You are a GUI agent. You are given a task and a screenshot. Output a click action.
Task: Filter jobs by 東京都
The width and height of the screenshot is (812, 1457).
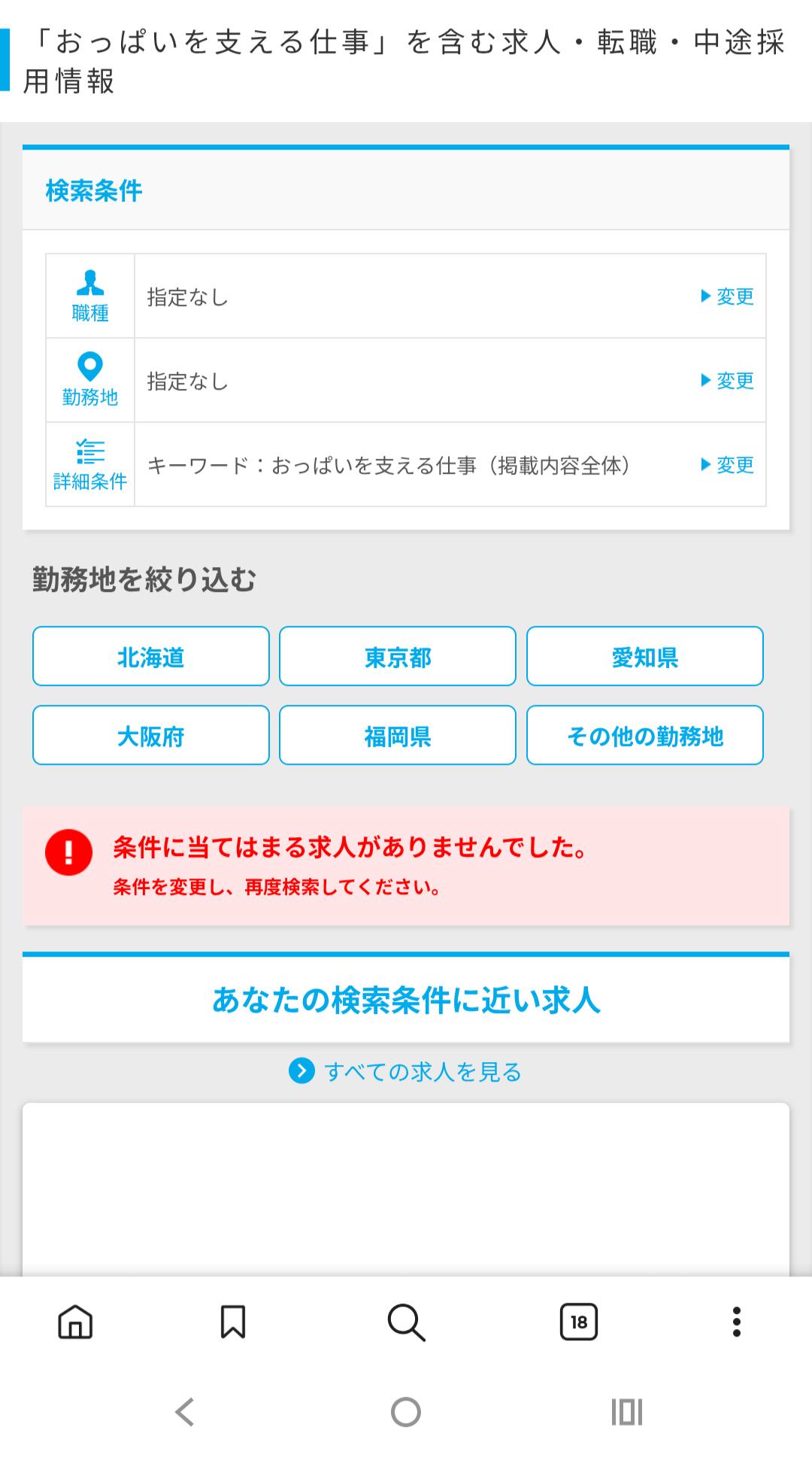397,657
